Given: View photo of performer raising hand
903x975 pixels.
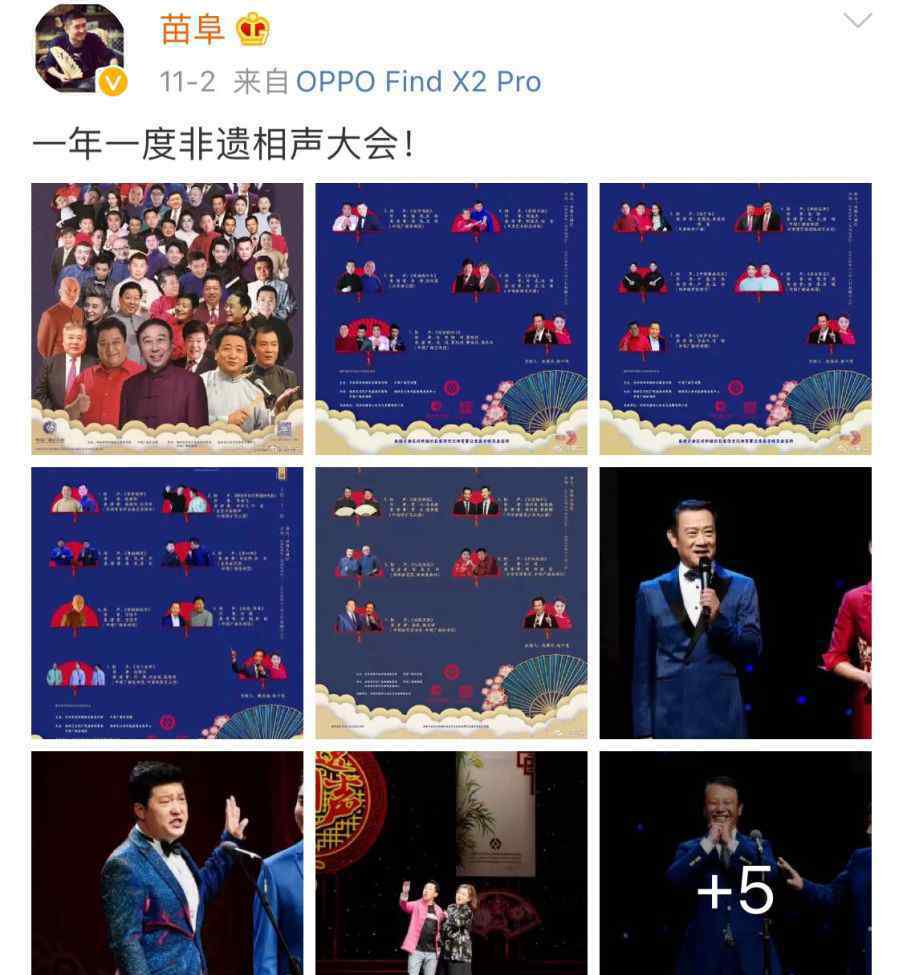Looking at the screenshot, I should click(x=167, y=862).
